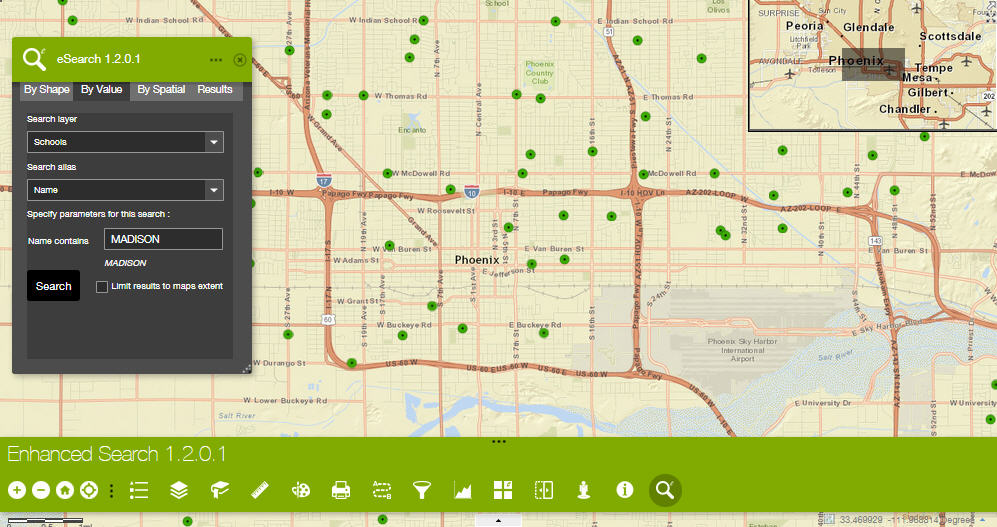This screenshot has width=997, height=527.
Task: Zoom in with the plus icon
Action: coord(17,490)
